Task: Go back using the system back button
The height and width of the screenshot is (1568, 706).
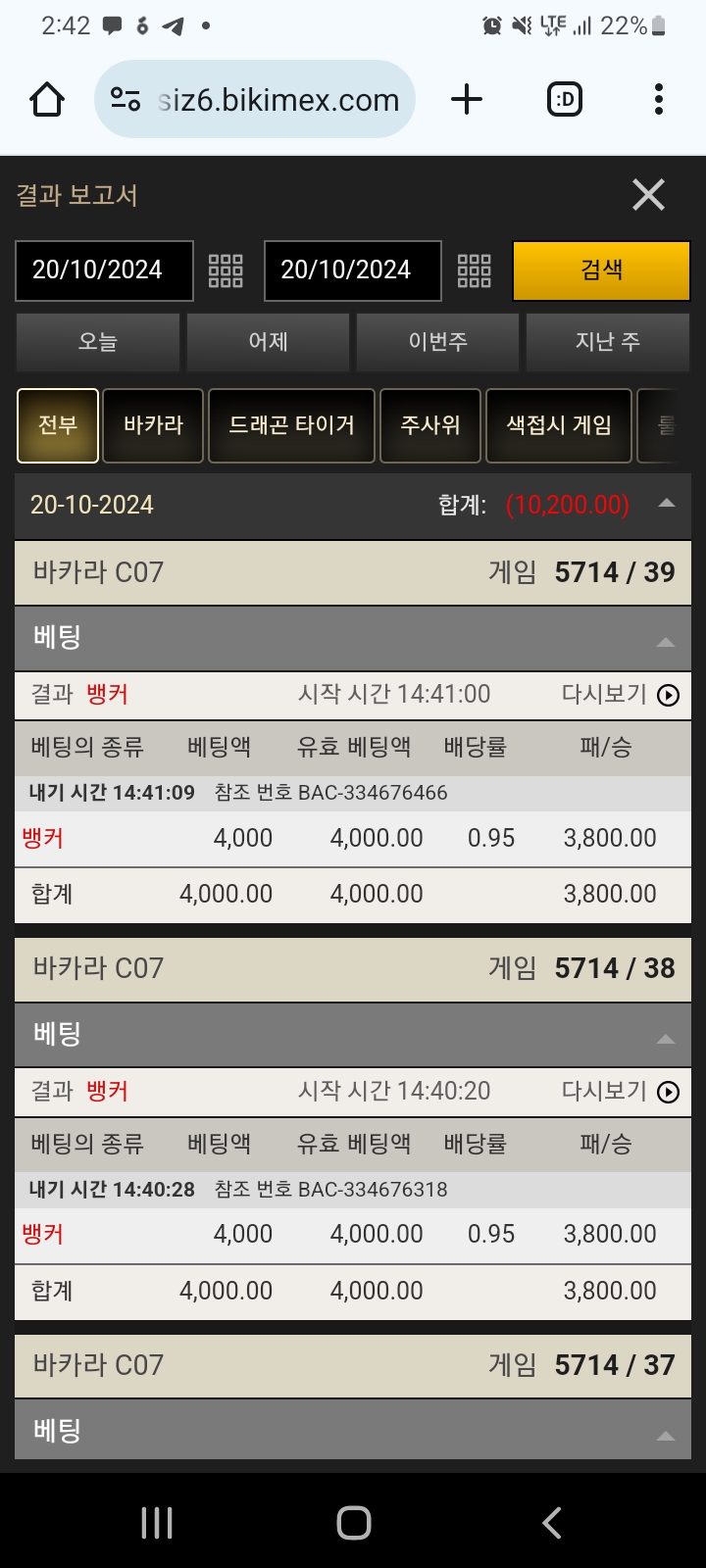Action: [551, 1522]
